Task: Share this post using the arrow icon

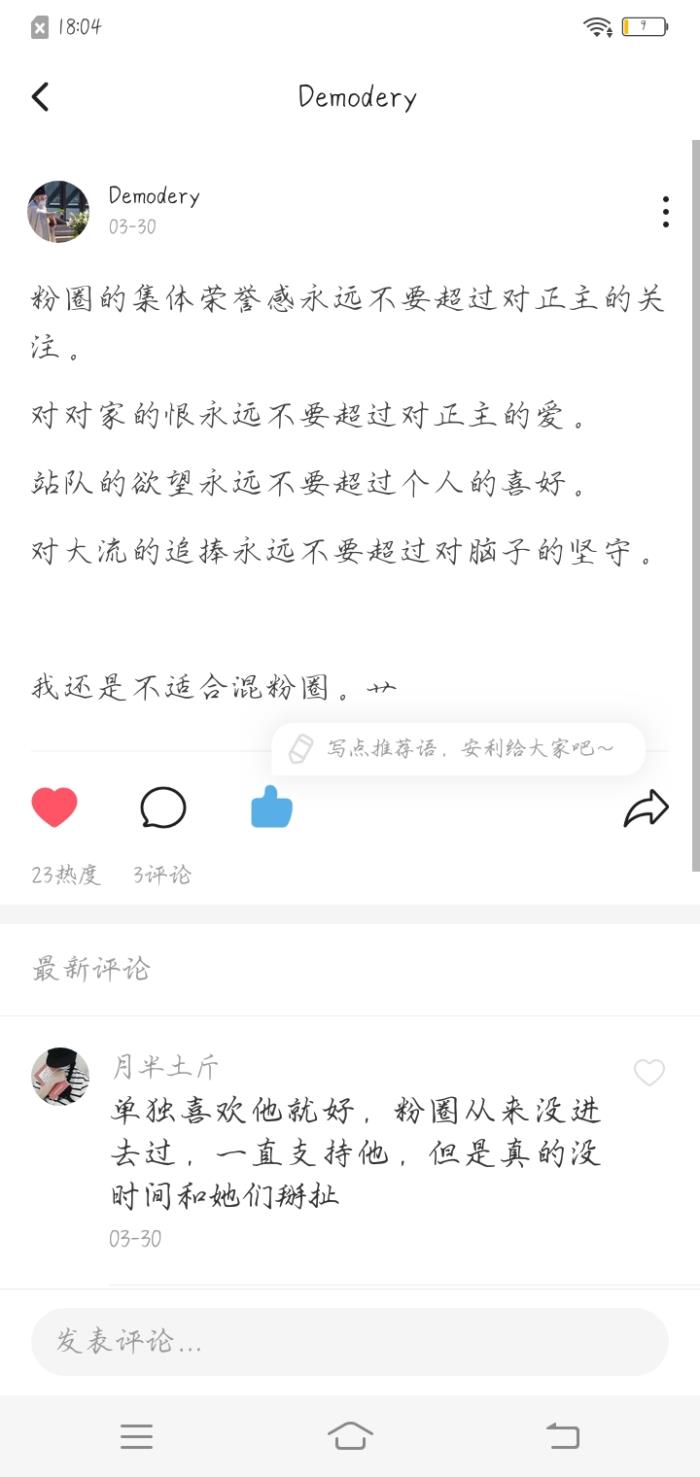Action: [x=645, y=808]
